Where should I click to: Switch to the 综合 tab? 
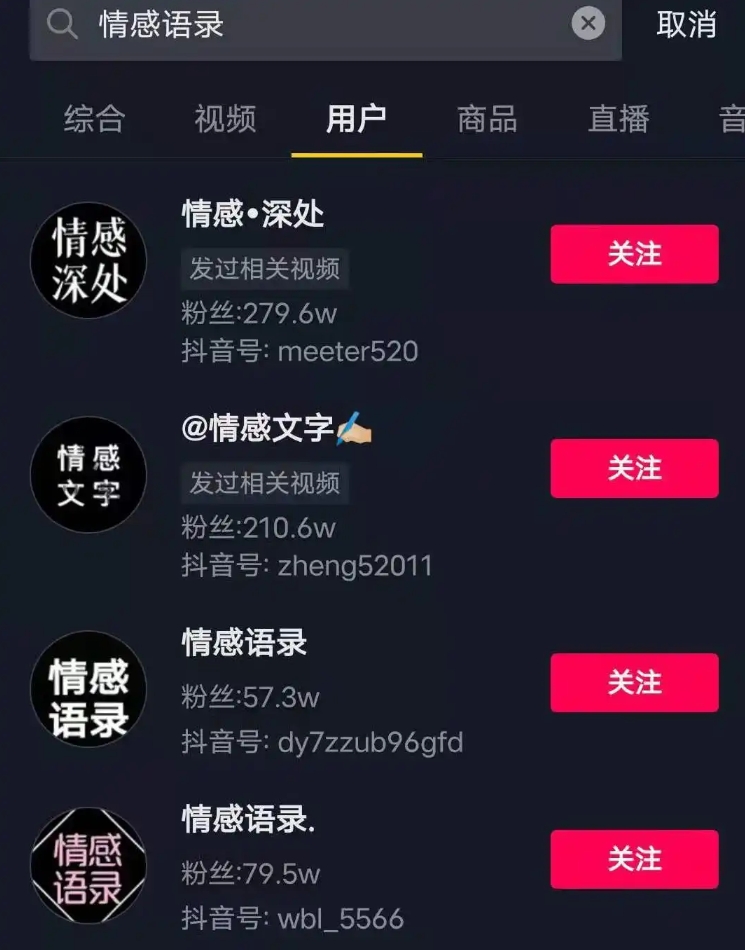pos(93,119)
